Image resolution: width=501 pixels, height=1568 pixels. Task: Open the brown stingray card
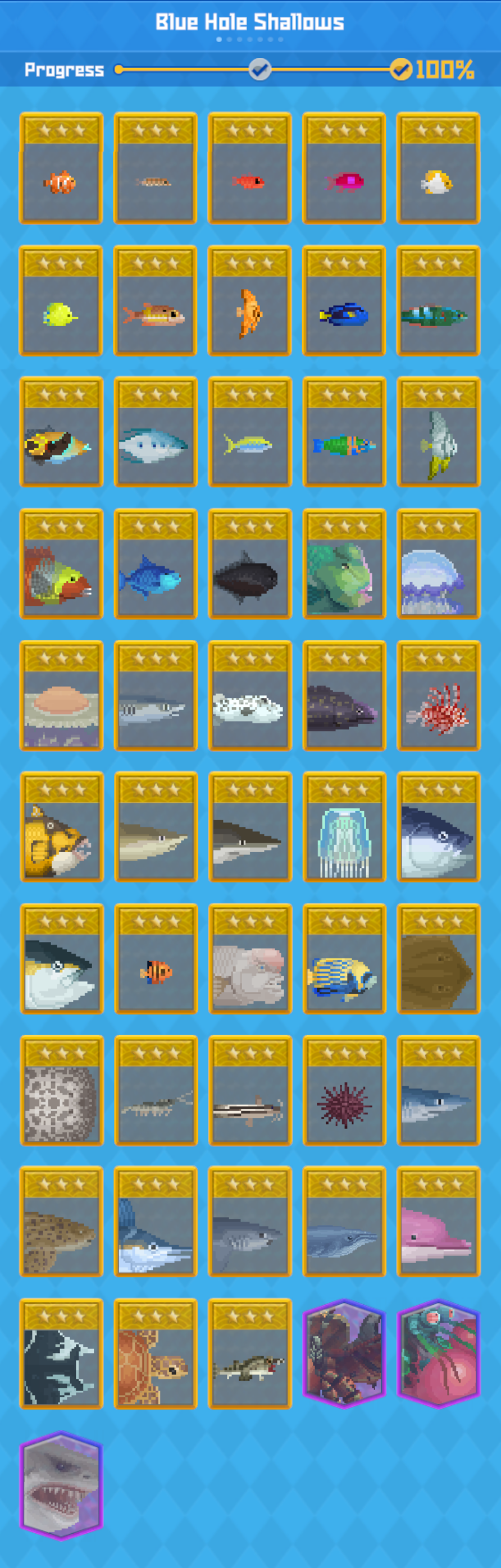pos(438,959)
